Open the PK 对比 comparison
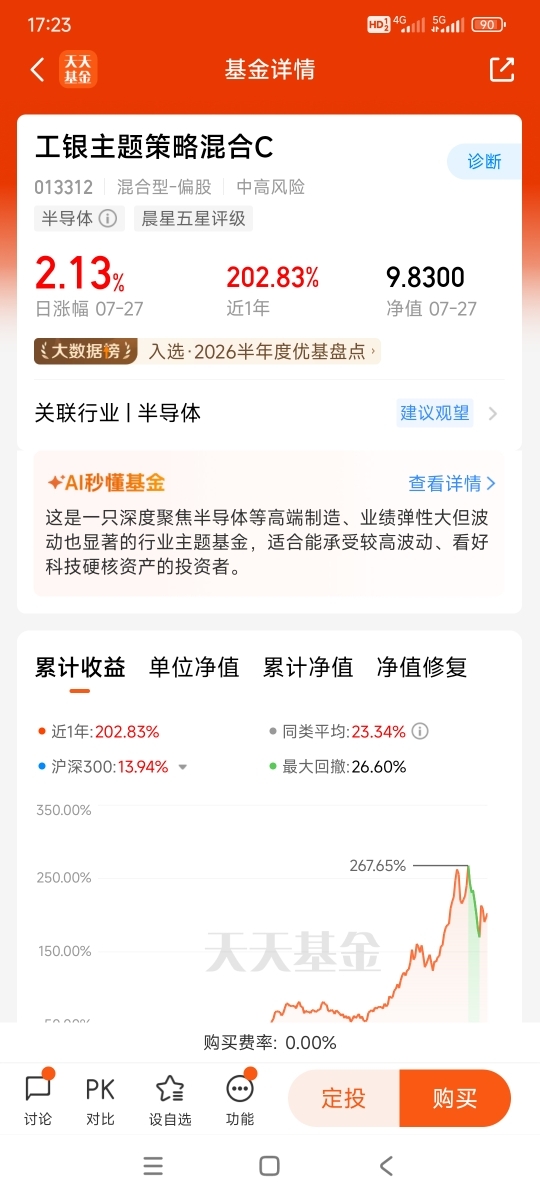This screenshot has height=1200, width=540. point(100,1100)
